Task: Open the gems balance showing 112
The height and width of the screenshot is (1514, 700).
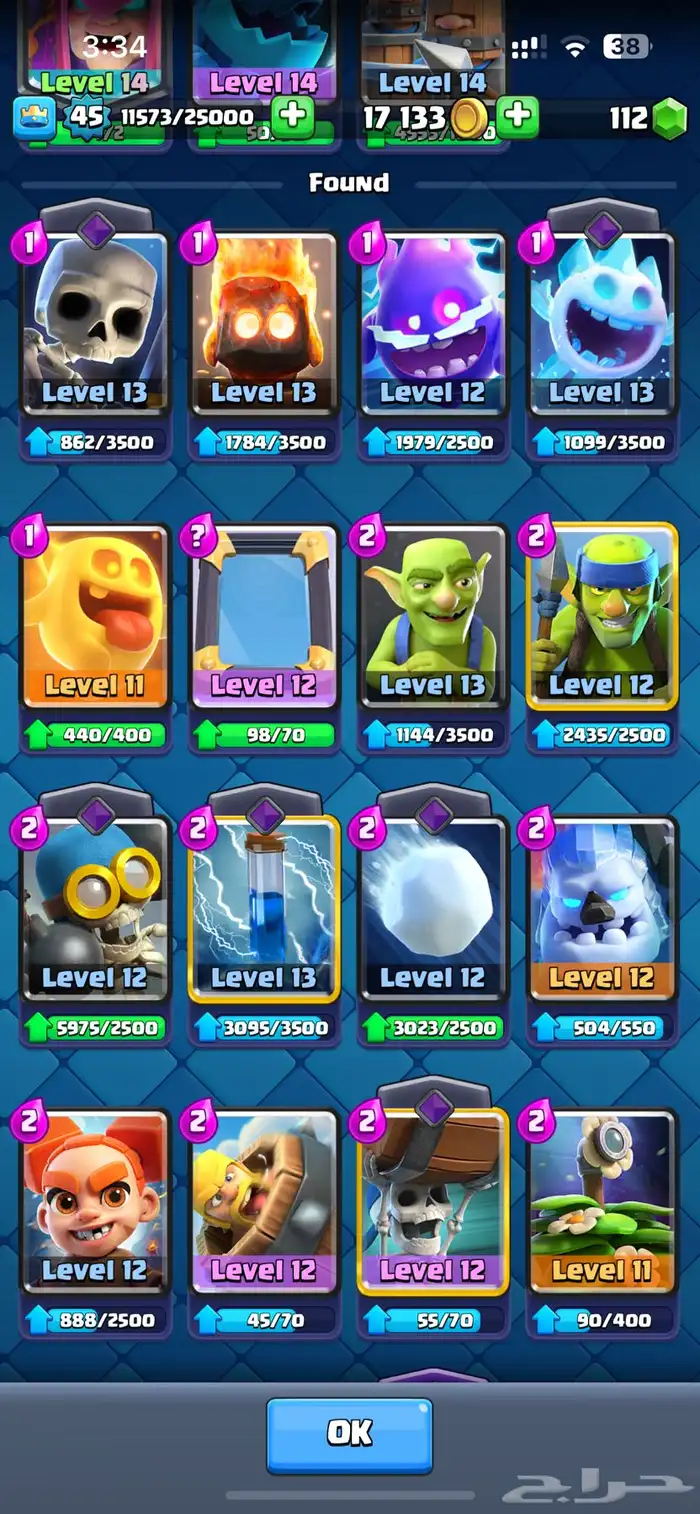Action: [648, 119]
